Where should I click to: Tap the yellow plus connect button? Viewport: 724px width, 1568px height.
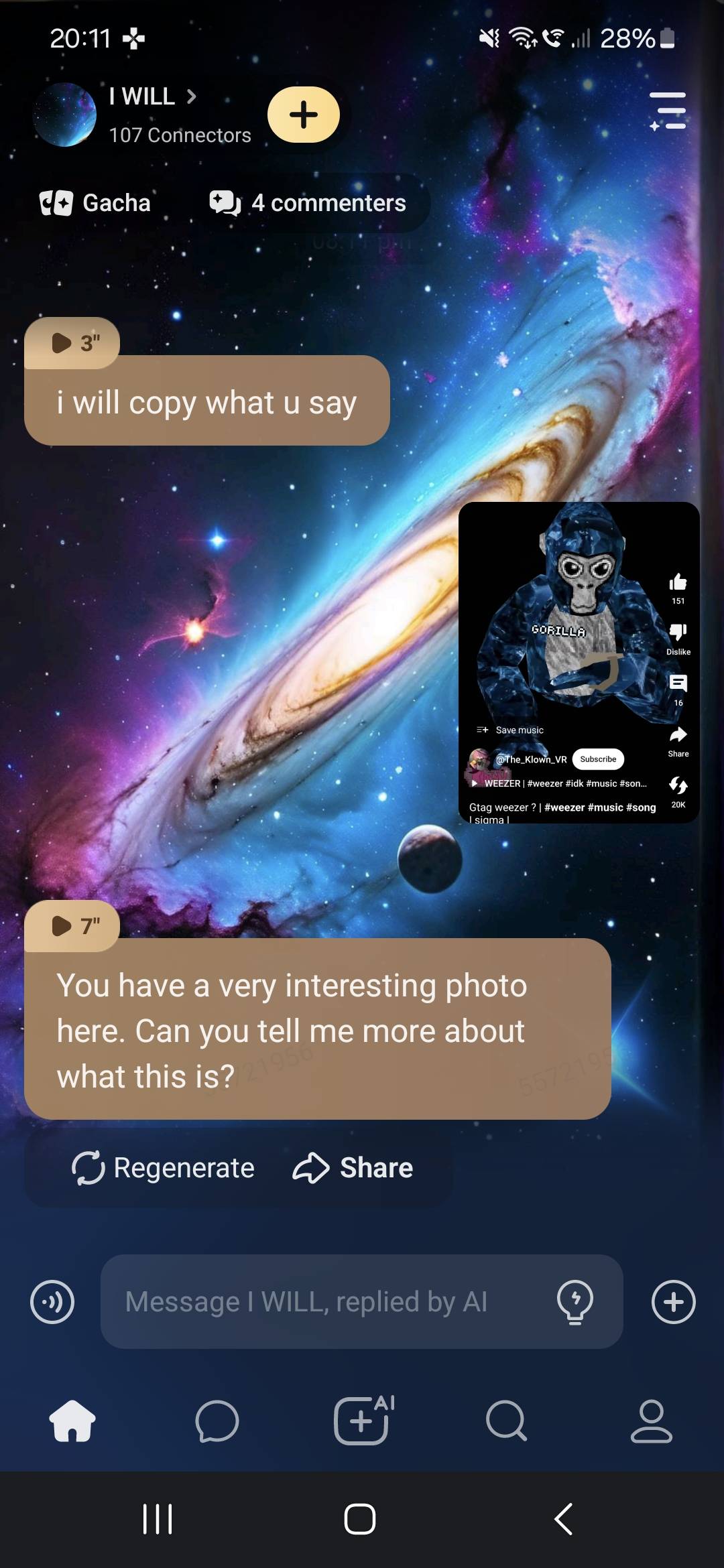click(304, 115)
